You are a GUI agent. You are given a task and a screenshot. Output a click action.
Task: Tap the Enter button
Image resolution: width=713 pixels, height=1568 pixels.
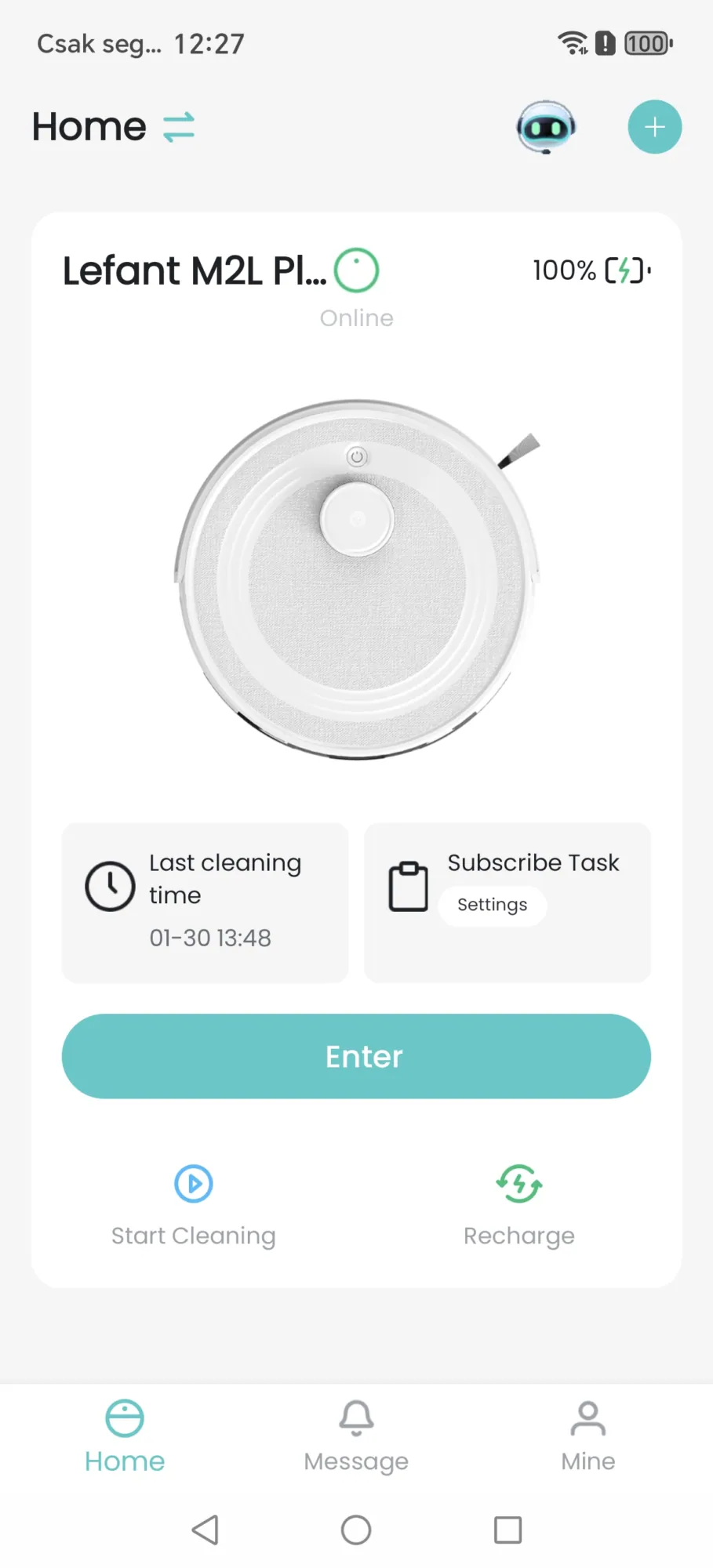pos(356,1056)
